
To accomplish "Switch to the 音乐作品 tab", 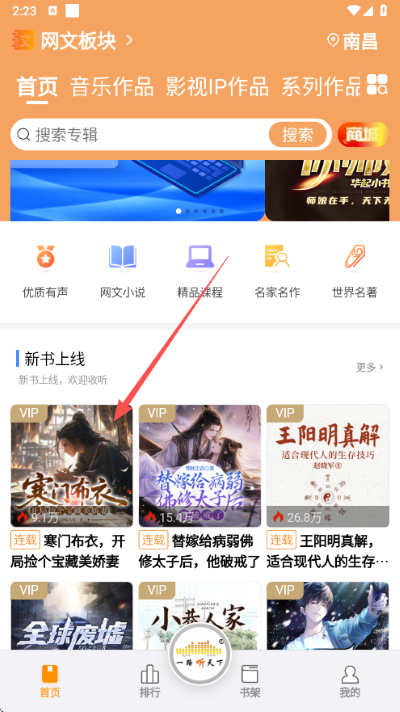I will [x=112, y=86].
